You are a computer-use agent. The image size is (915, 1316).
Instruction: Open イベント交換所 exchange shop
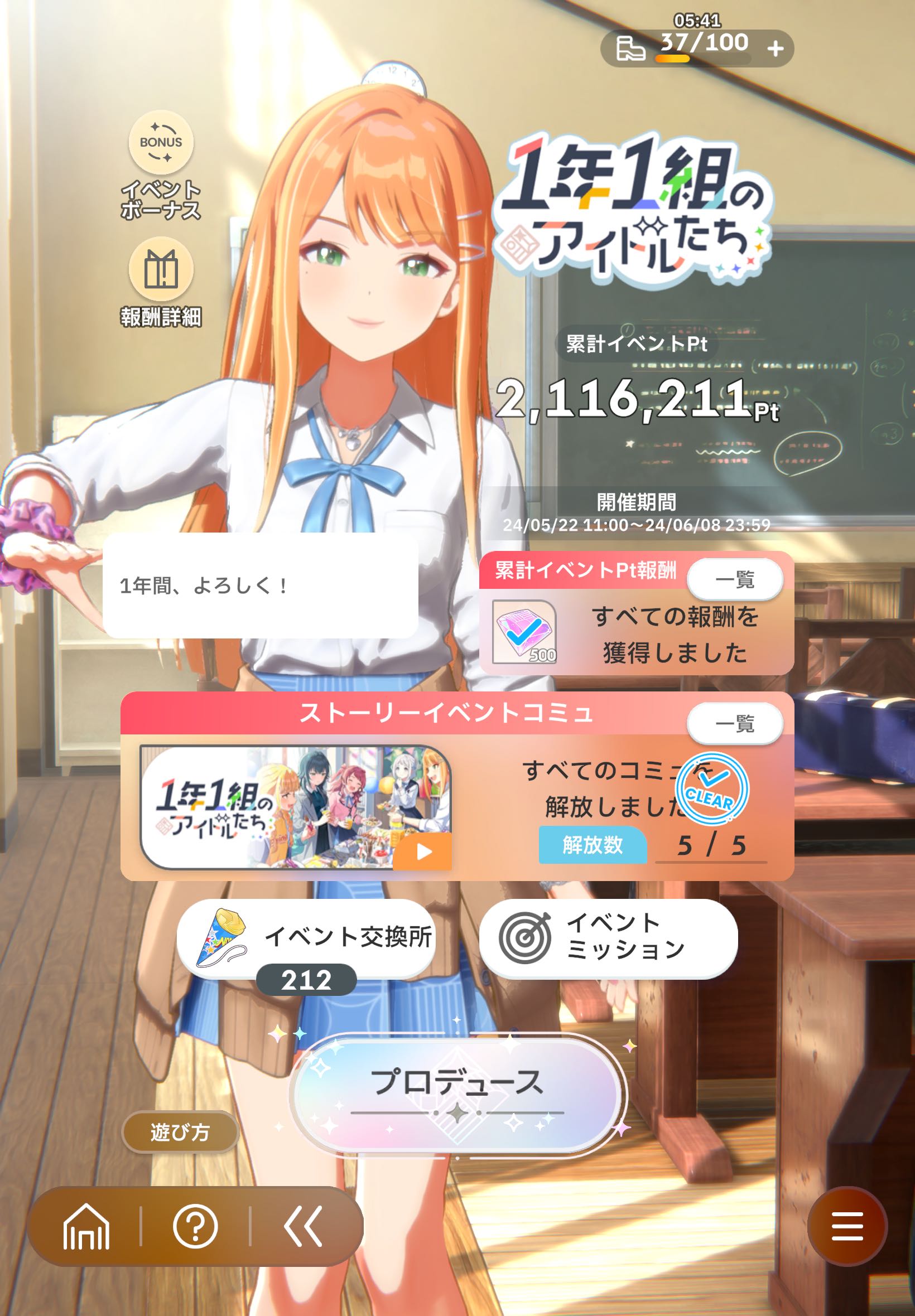pos(306,938)
